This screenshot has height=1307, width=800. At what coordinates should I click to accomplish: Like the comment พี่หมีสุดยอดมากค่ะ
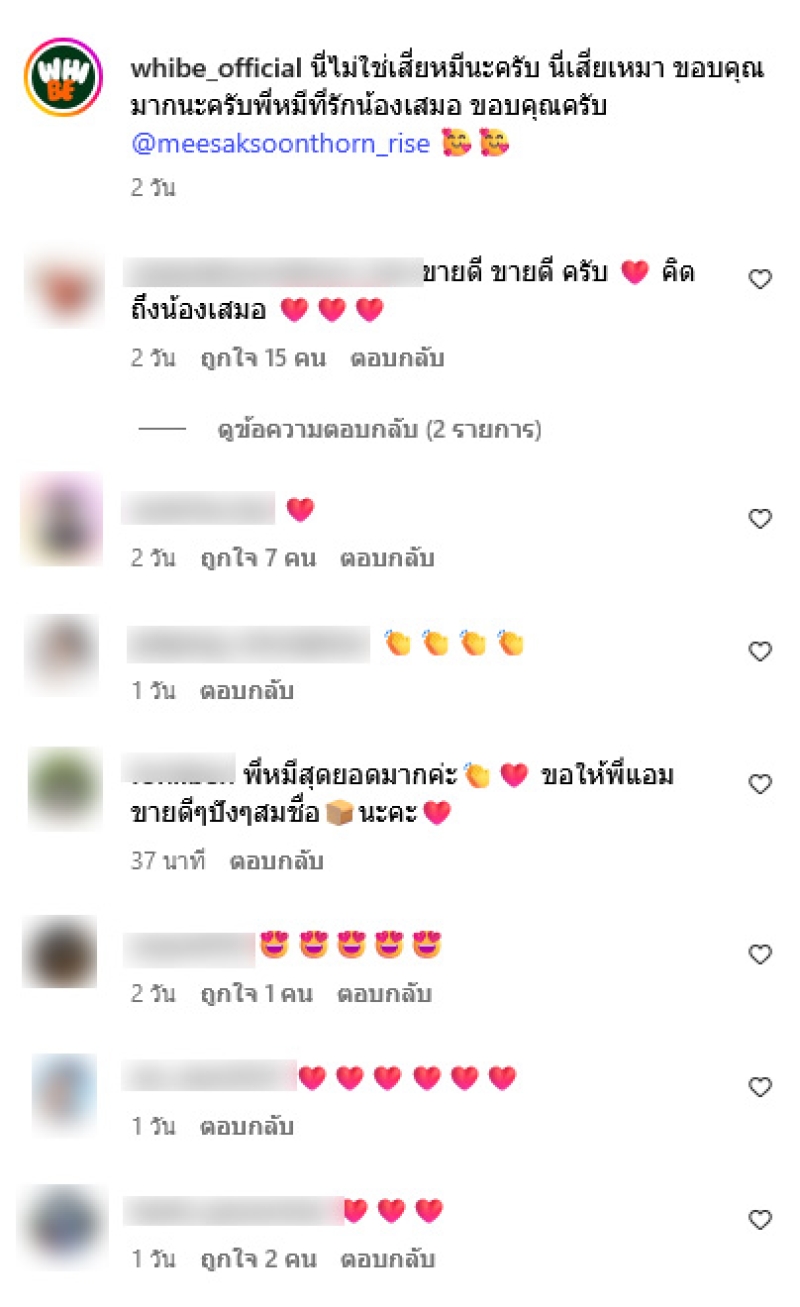coord(760,785)
